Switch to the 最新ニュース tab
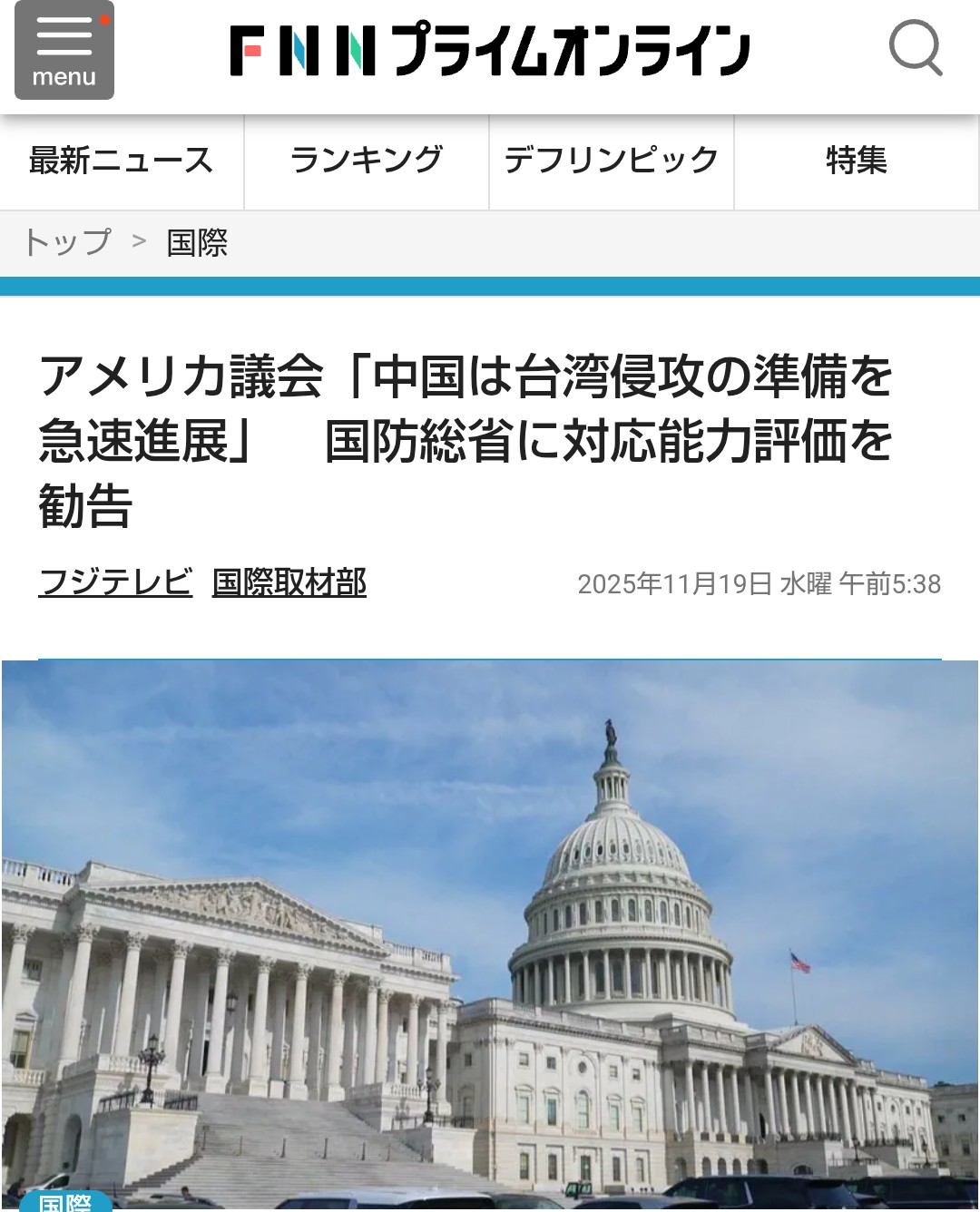Image resolution: width=980 pixels, height=1212 pixels. click(x=122, y=161)
